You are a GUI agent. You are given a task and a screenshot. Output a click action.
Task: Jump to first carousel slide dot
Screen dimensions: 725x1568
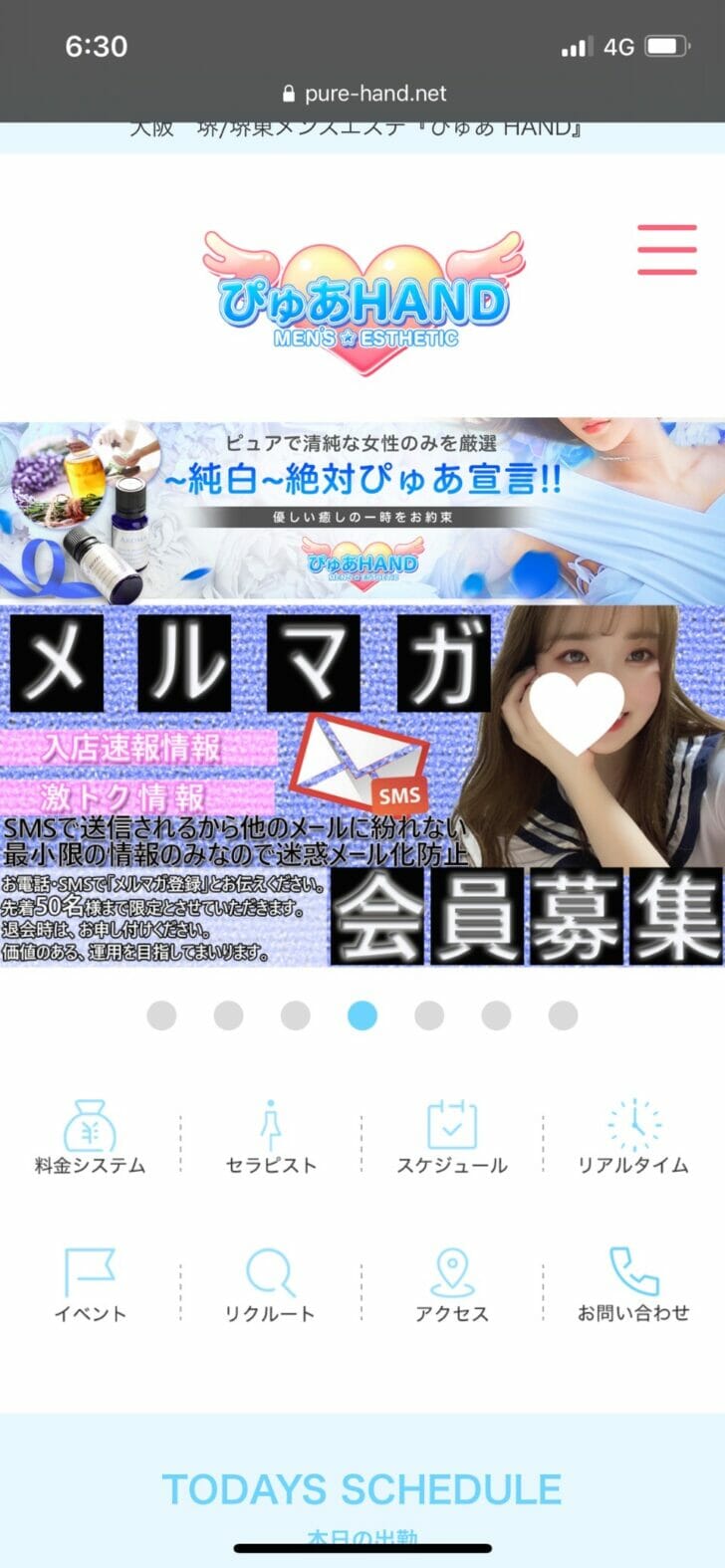(x=161, y=1015)
